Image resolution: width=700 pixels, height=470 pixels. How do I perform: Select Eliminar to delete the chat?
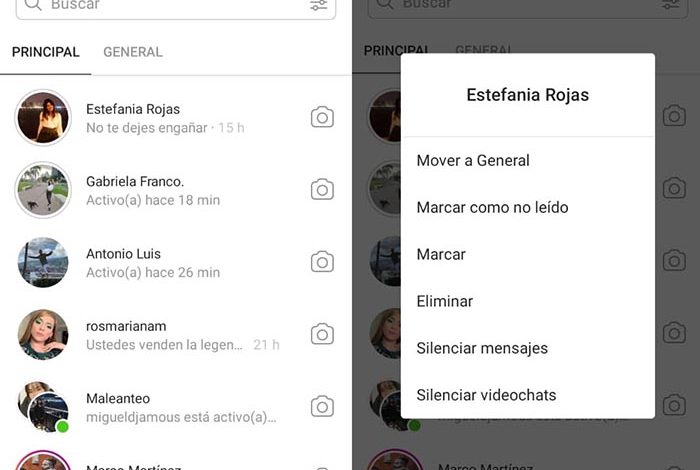pyautogui.click(x=445, y=301)
